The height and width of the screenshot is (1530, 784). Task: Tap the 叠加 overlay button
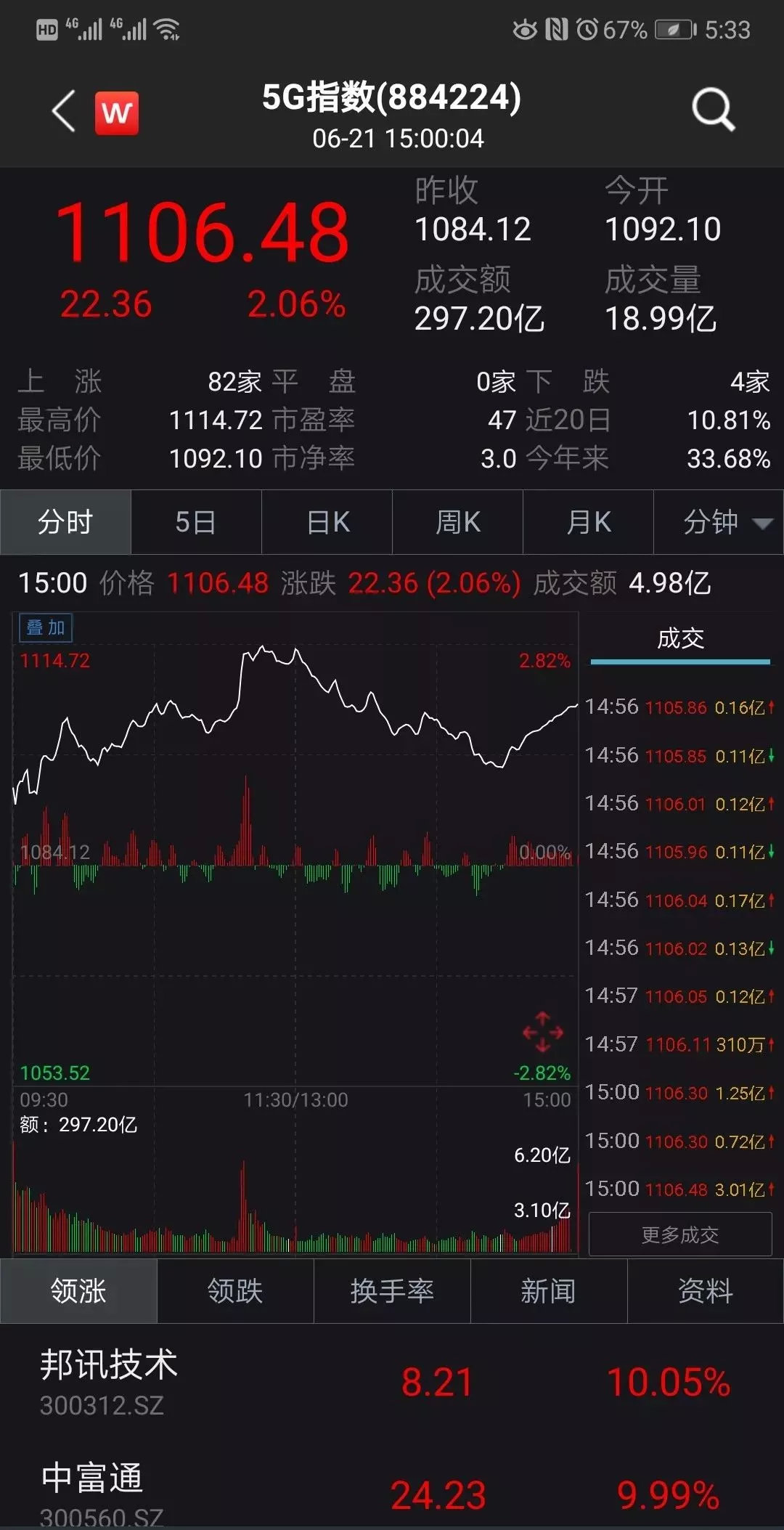[x=46, y=627]
